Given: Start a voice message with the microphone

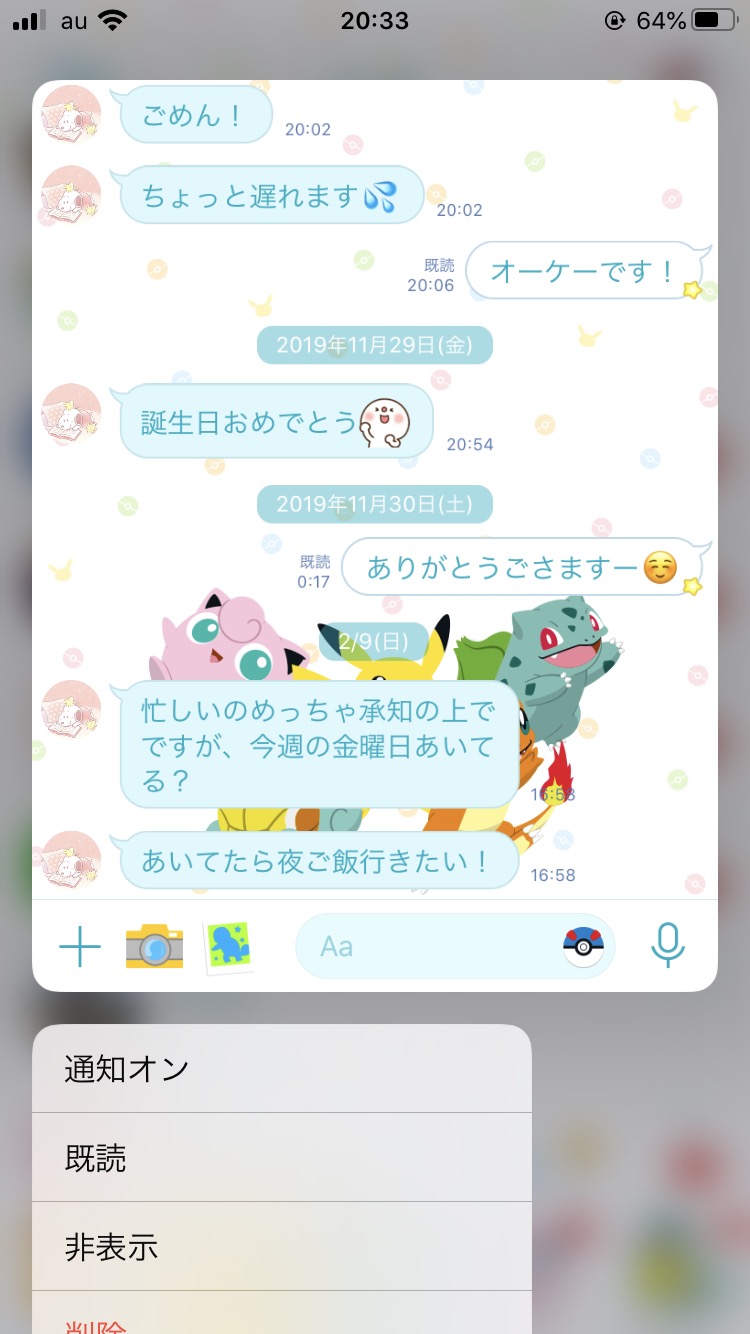Looking at the screenshot, I should 667,946.
